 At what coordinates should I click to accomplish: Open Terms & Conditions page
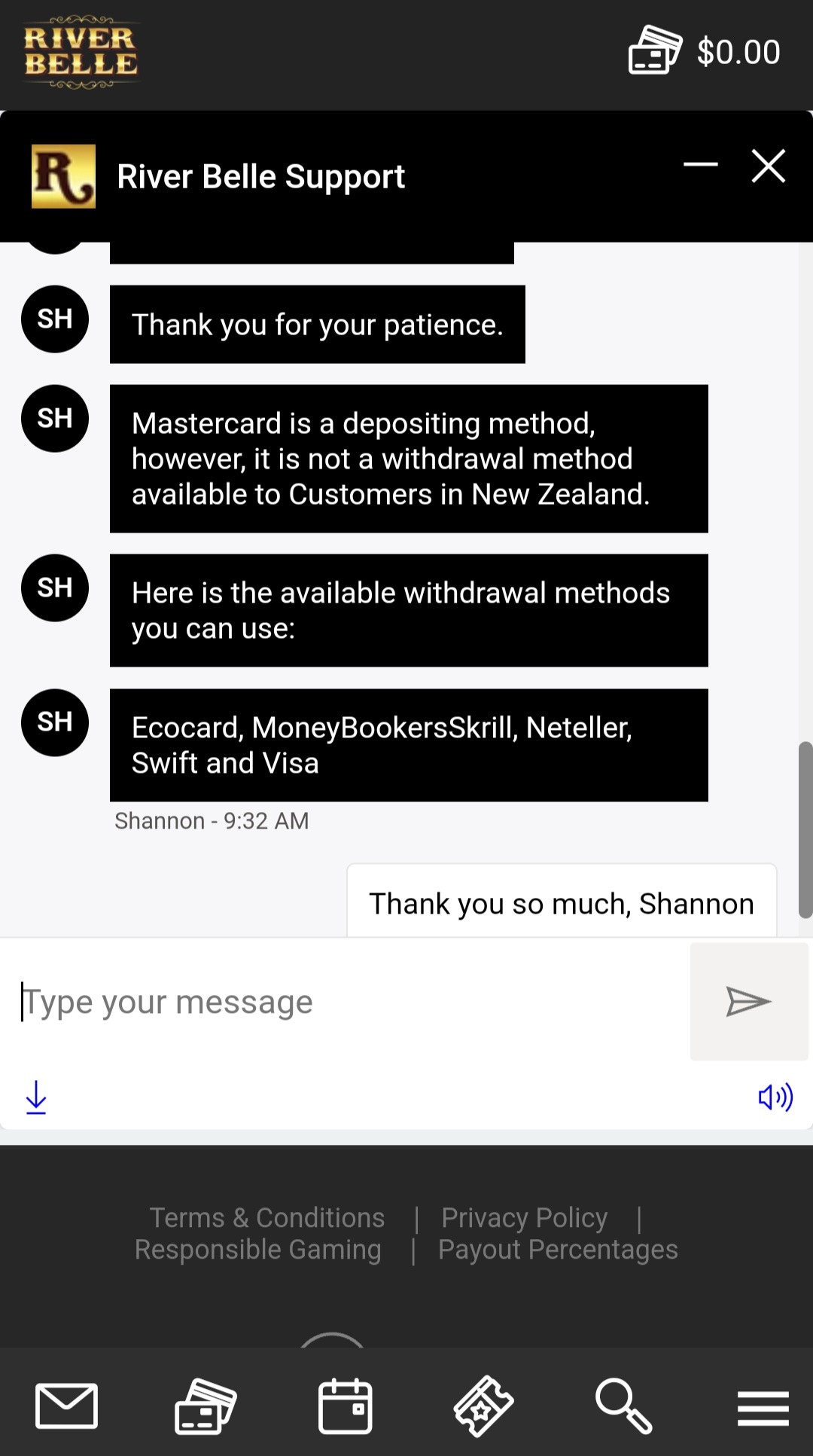tap(266, 1217)
